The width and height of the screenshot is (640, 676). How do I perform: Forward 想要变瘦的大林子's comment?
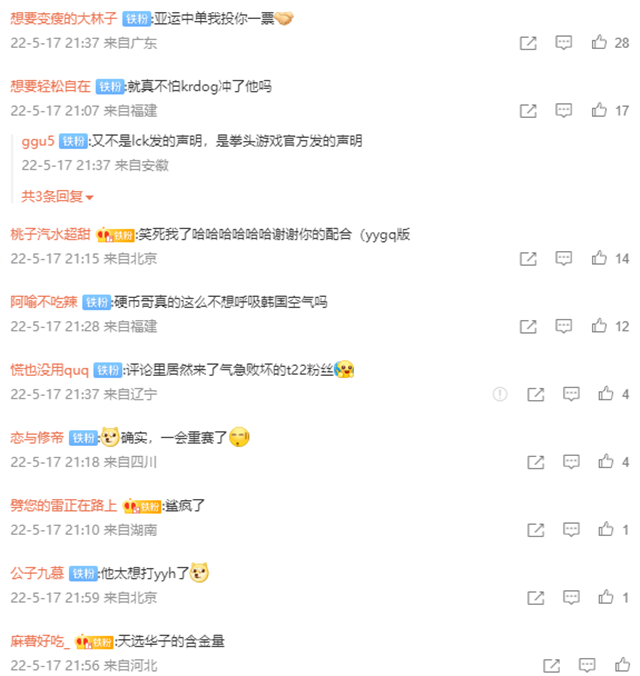[528, 43]
